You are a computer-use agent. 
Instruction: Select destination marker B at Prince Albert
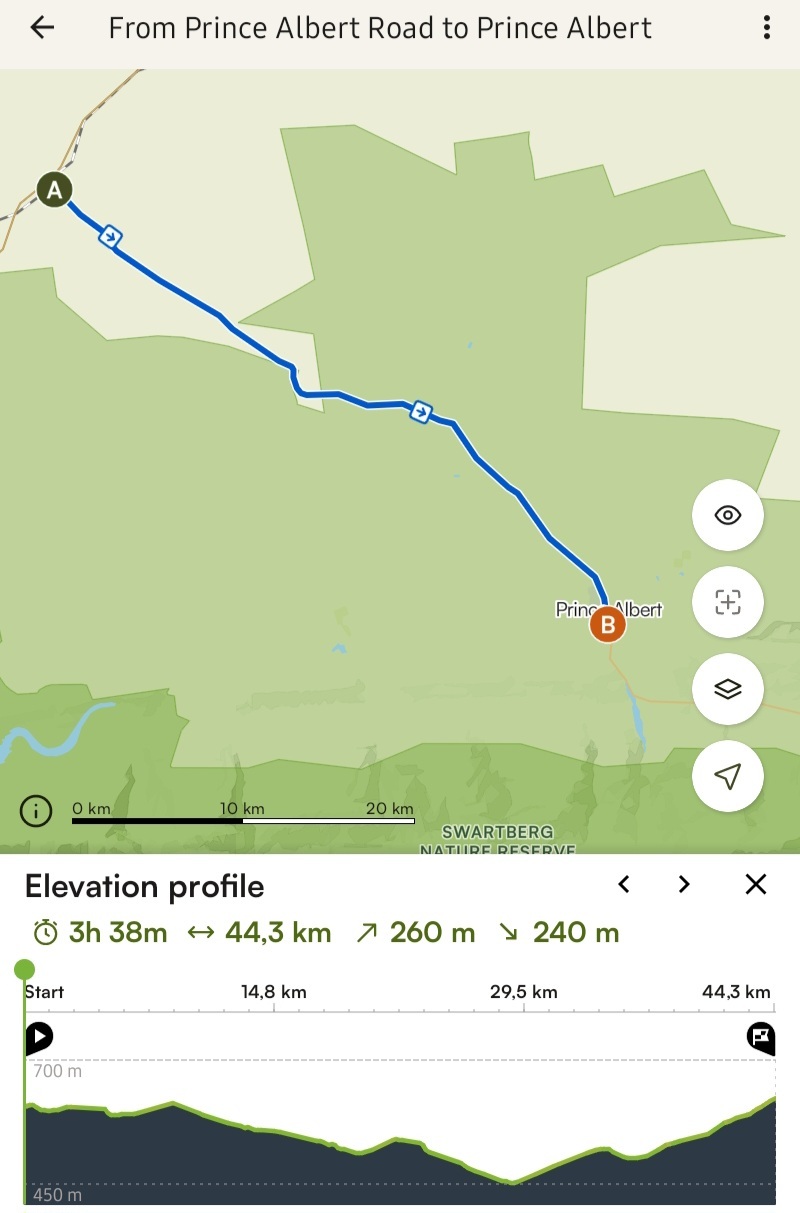[607, 626]
